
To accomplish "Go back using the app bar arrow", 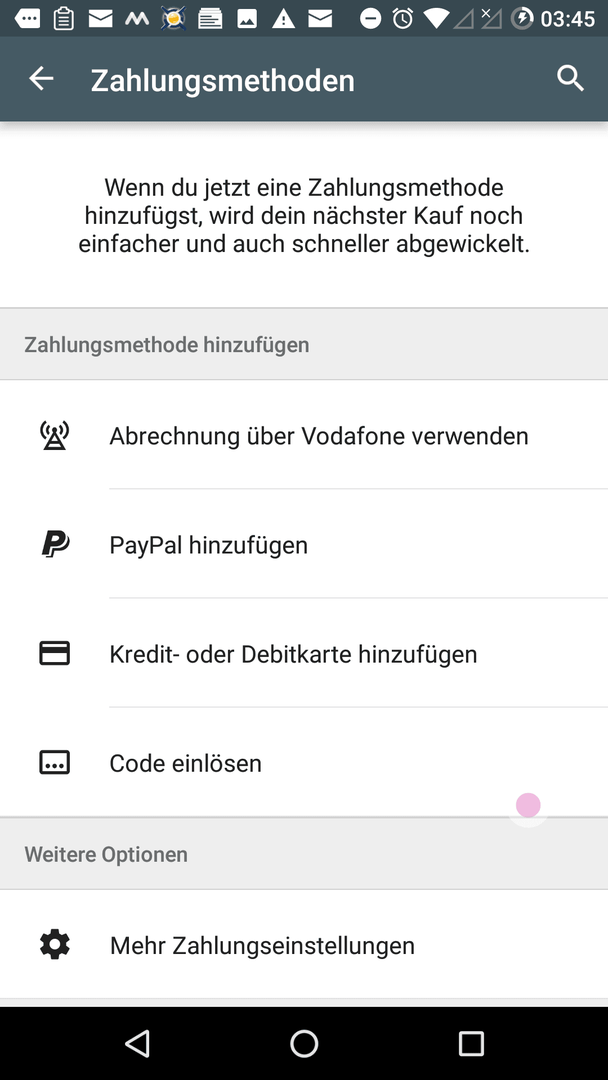I will pyautogui.click(x=41, y=79).
